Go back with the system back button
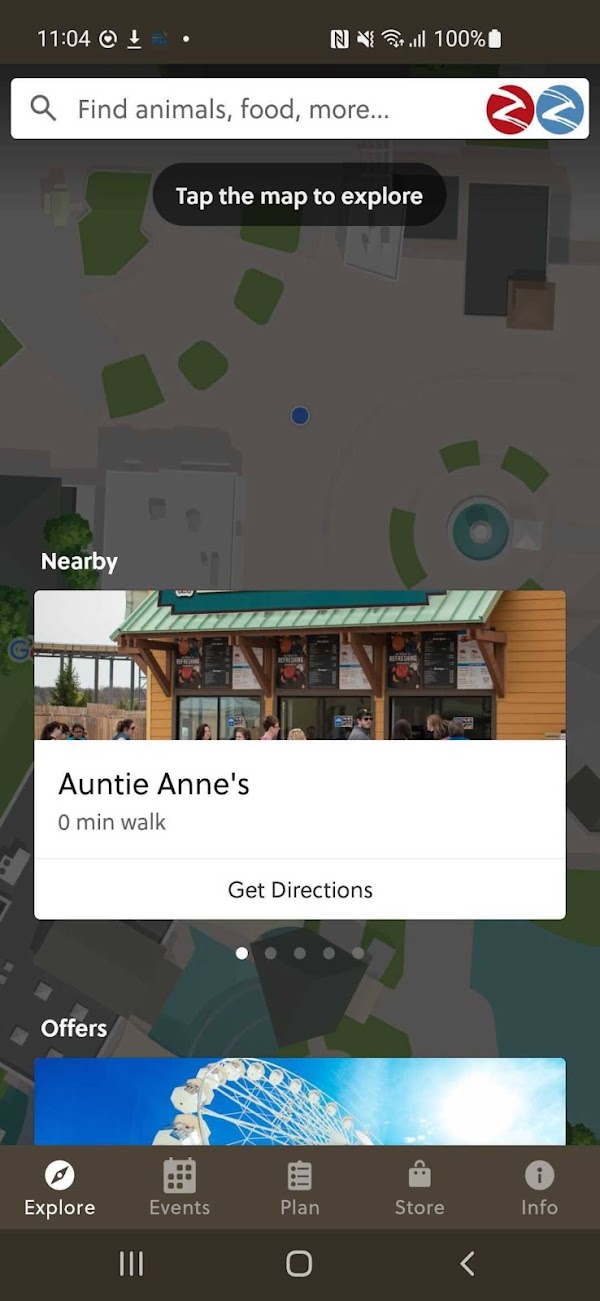This screenshot has height=1301, width=600. (467, 1263)
